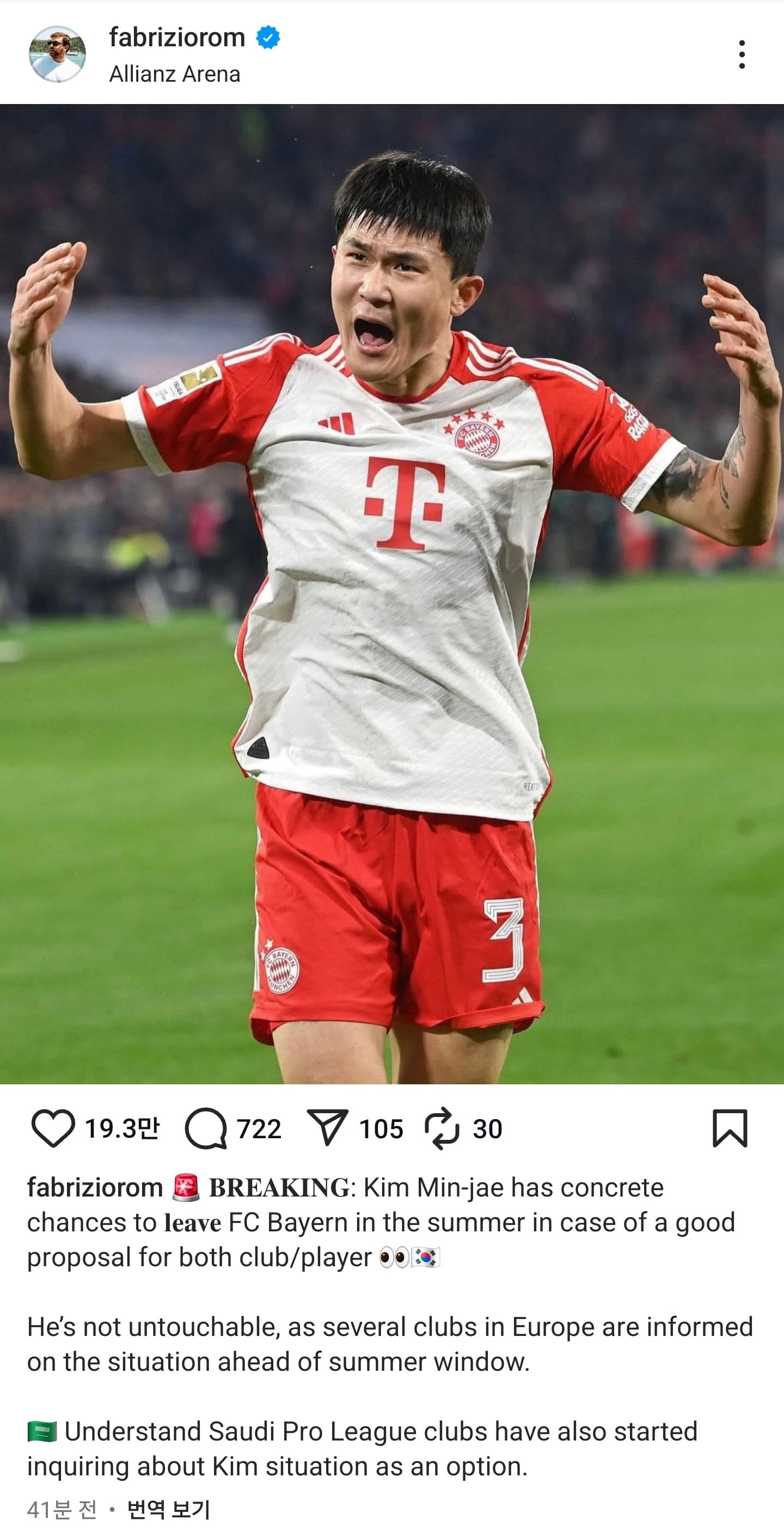Open the Allianz Arena location

(x=175, y=74)
